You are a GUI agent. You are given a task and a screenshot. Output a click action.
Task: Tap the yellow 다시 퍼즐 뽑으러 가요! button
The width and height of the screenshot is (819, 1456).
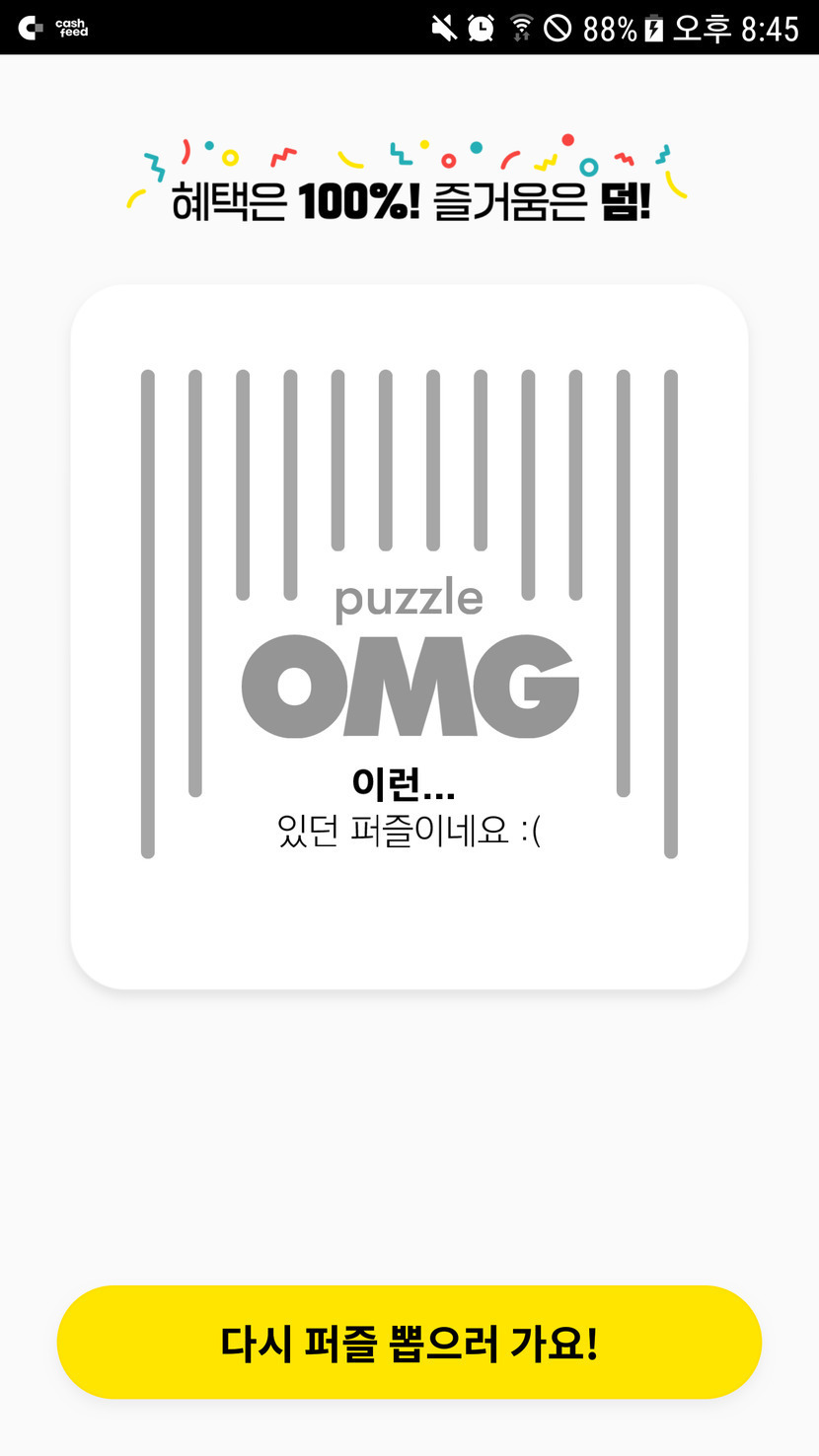click(409, 1342)
